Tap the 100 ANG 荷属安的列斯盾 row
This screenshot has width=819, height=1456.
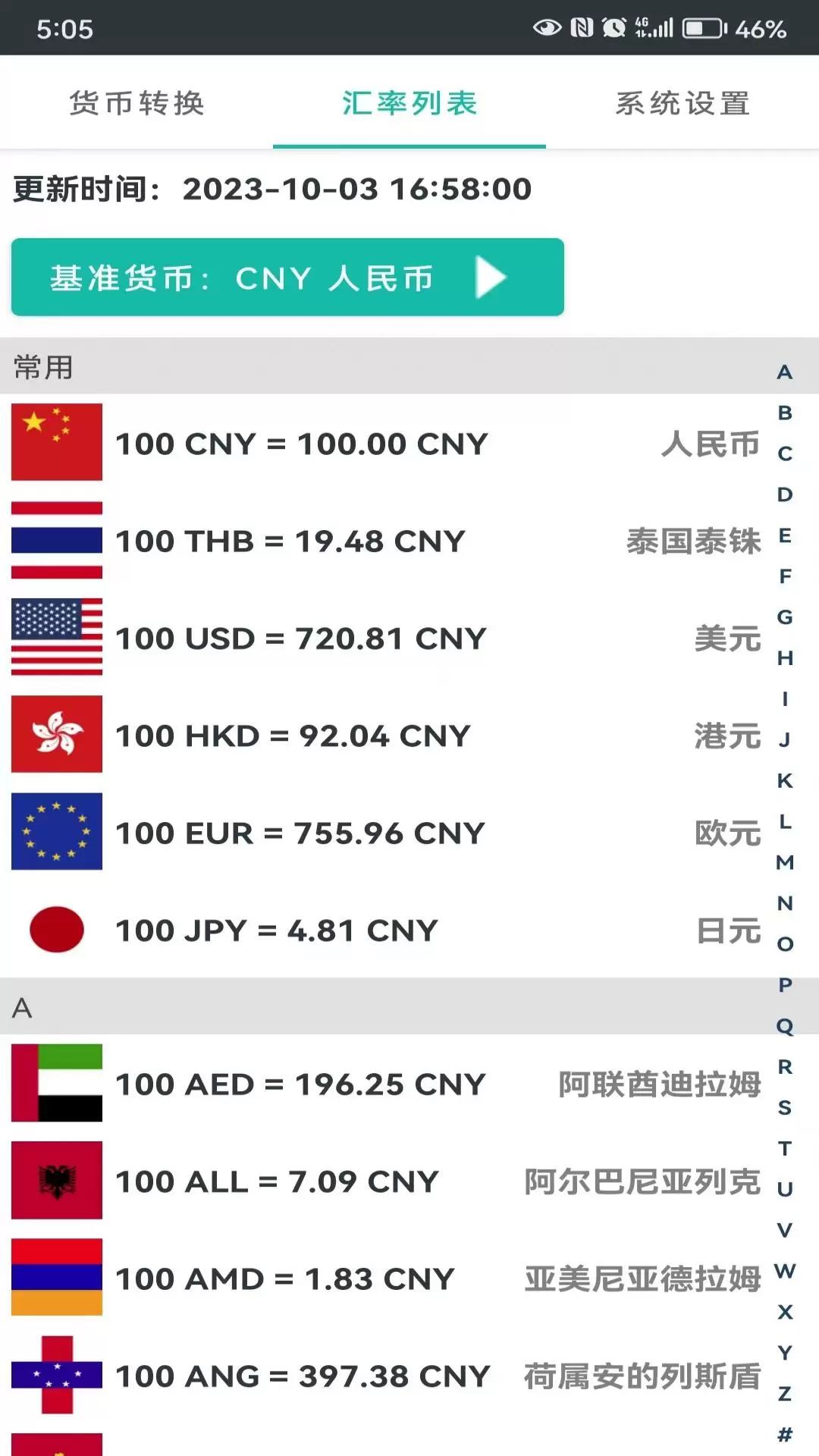pyautogui.click(x=387, y=1375)
